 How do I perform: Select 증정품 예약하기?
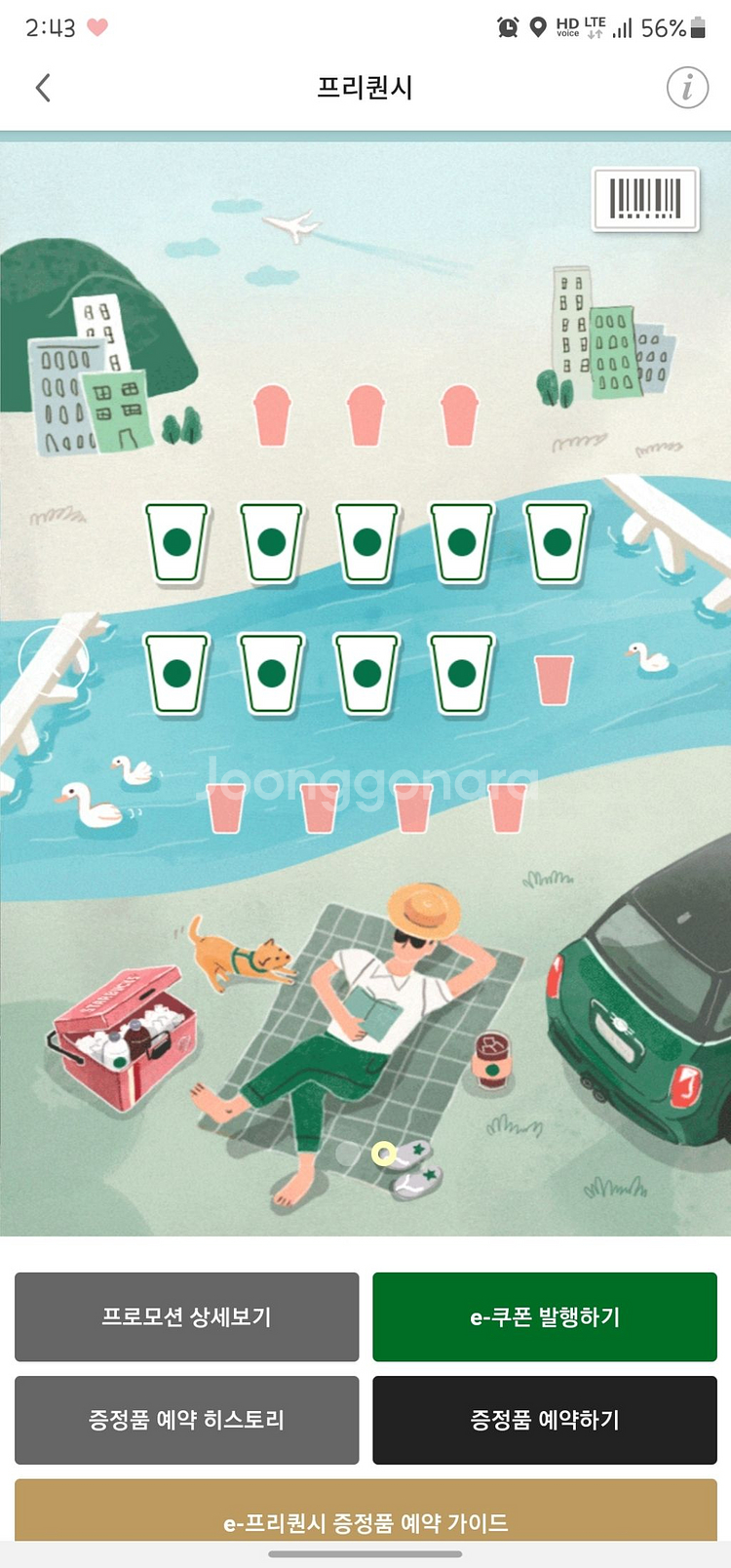click(545, 1420)
